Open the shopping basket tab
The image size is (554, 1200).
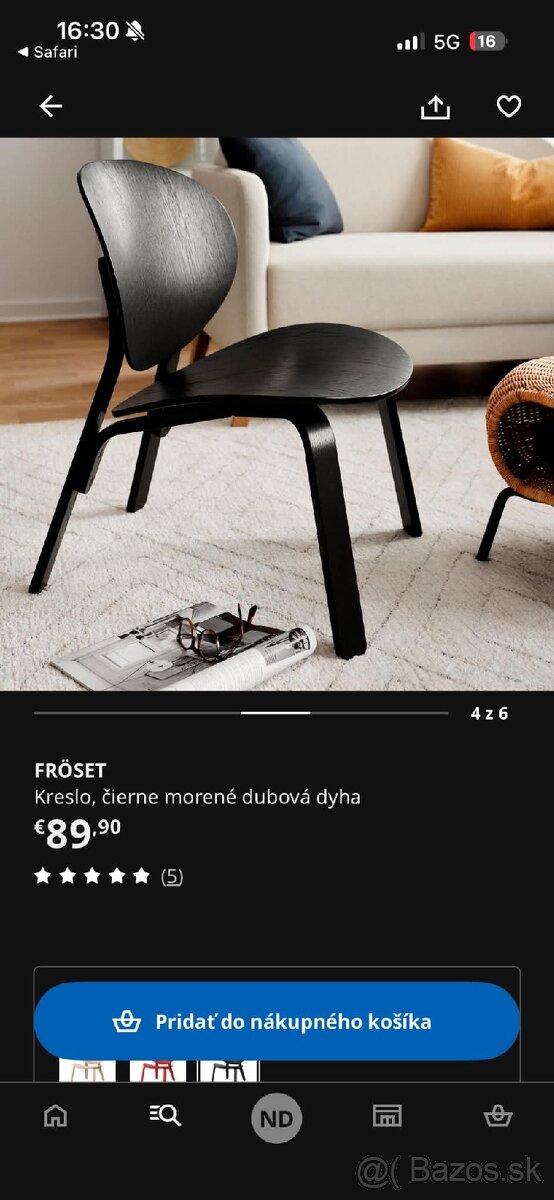(498, 1116)
